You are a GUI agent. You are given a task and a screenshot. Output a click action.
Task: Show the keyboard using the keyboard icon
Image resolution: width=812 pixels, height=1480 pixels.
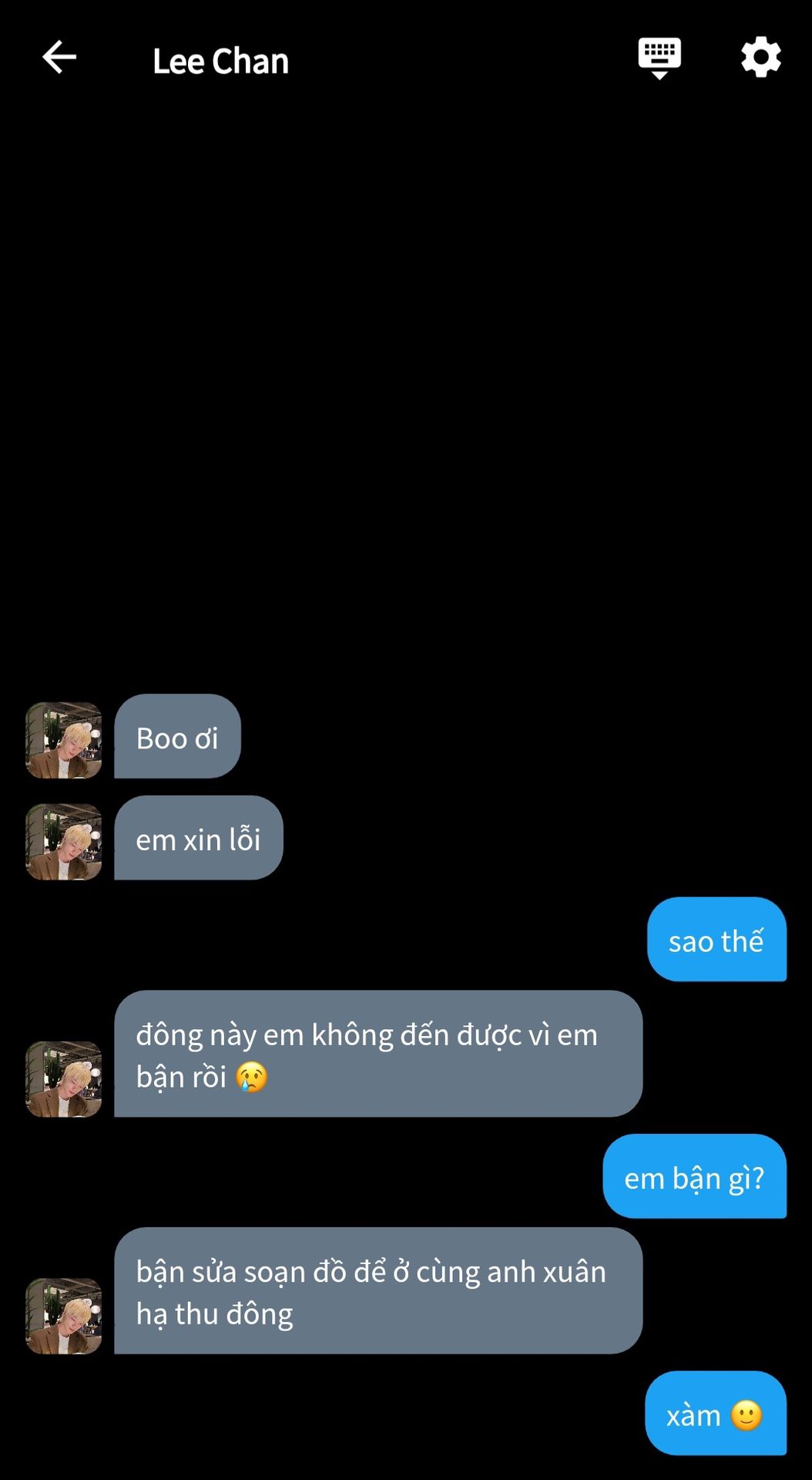pos(659,58)
